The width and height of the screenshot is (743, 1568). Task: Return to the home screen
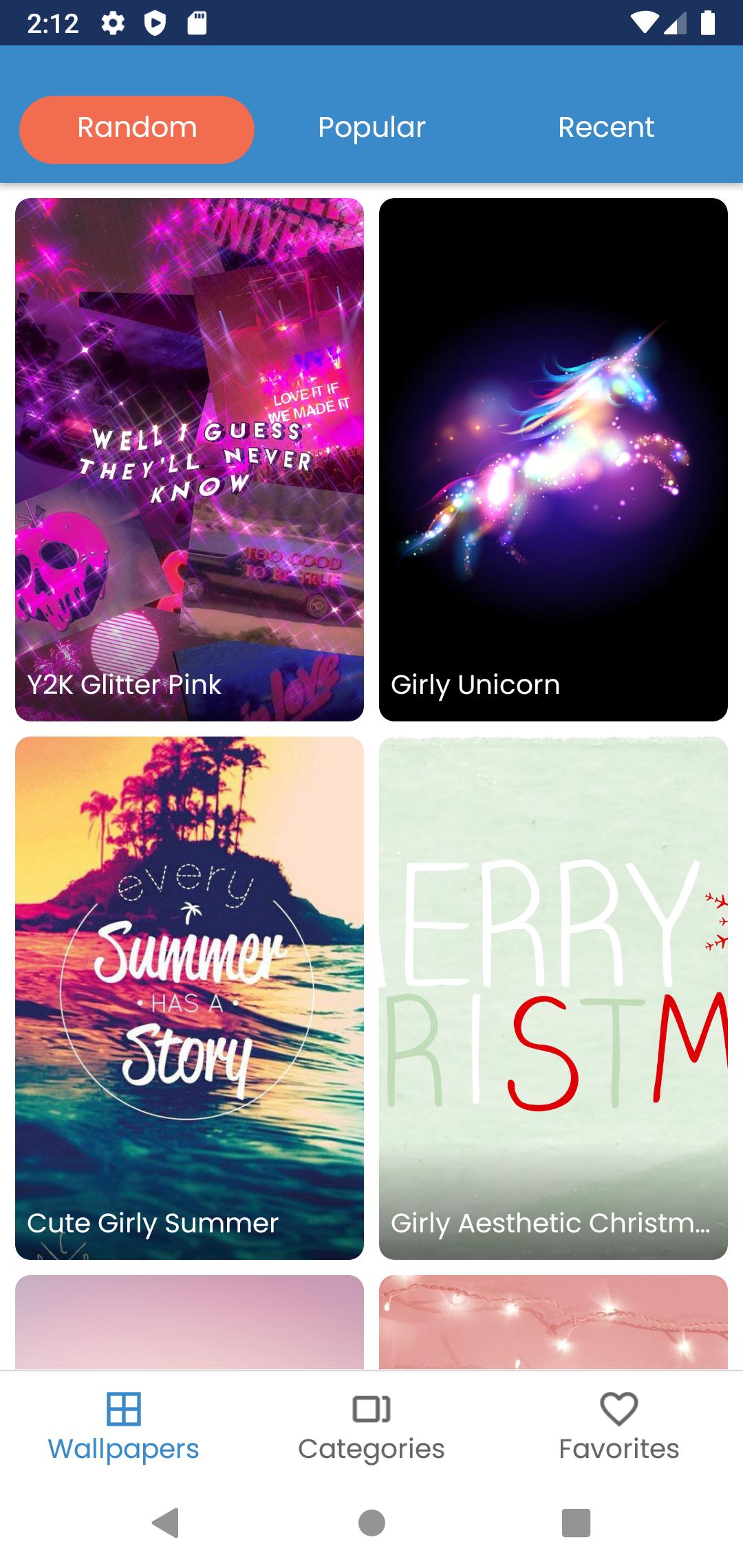coord(371,1523)
